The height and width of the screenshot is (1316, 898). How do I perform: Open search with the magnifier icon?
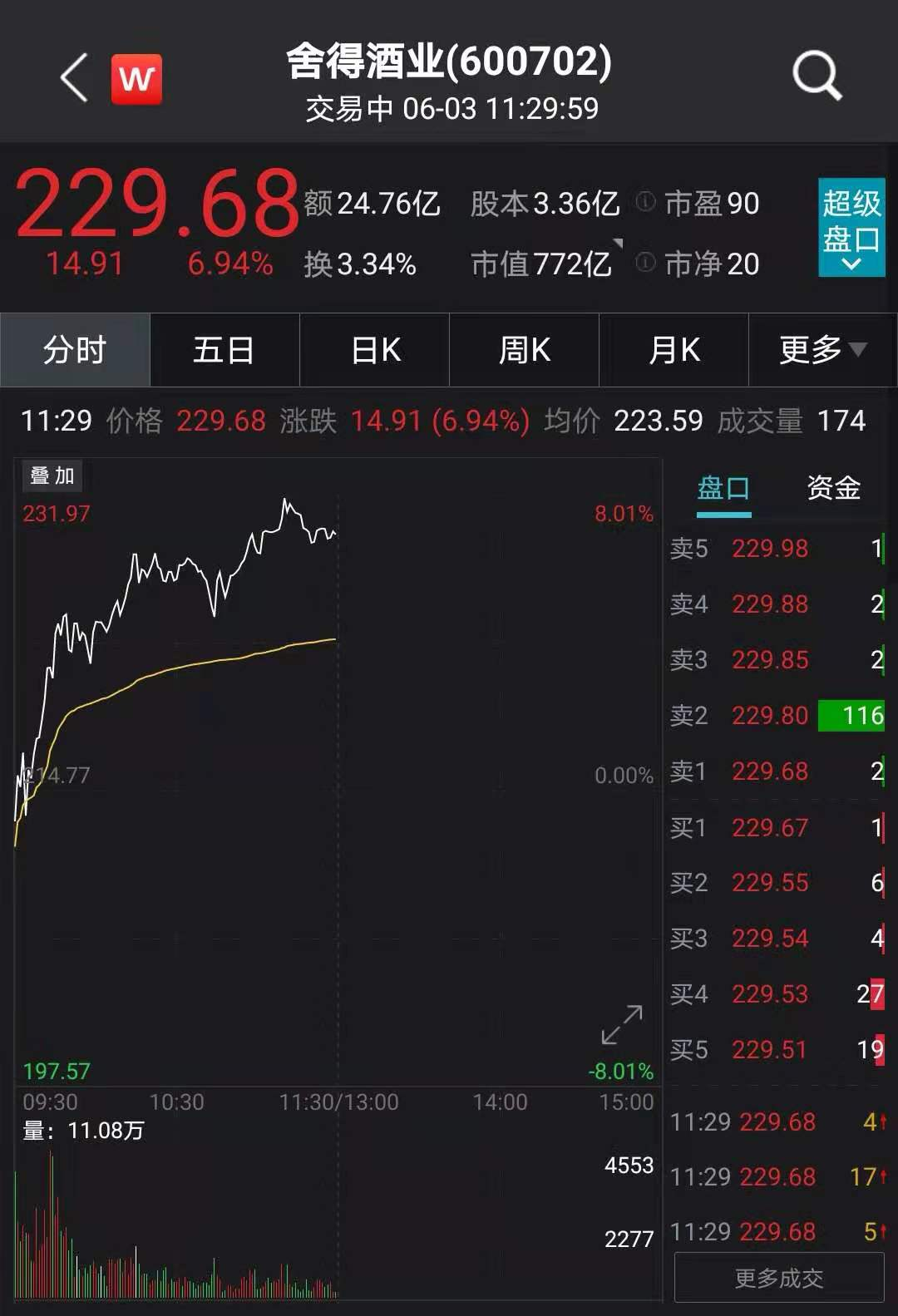pyautogui.click(x=817, y=76)
